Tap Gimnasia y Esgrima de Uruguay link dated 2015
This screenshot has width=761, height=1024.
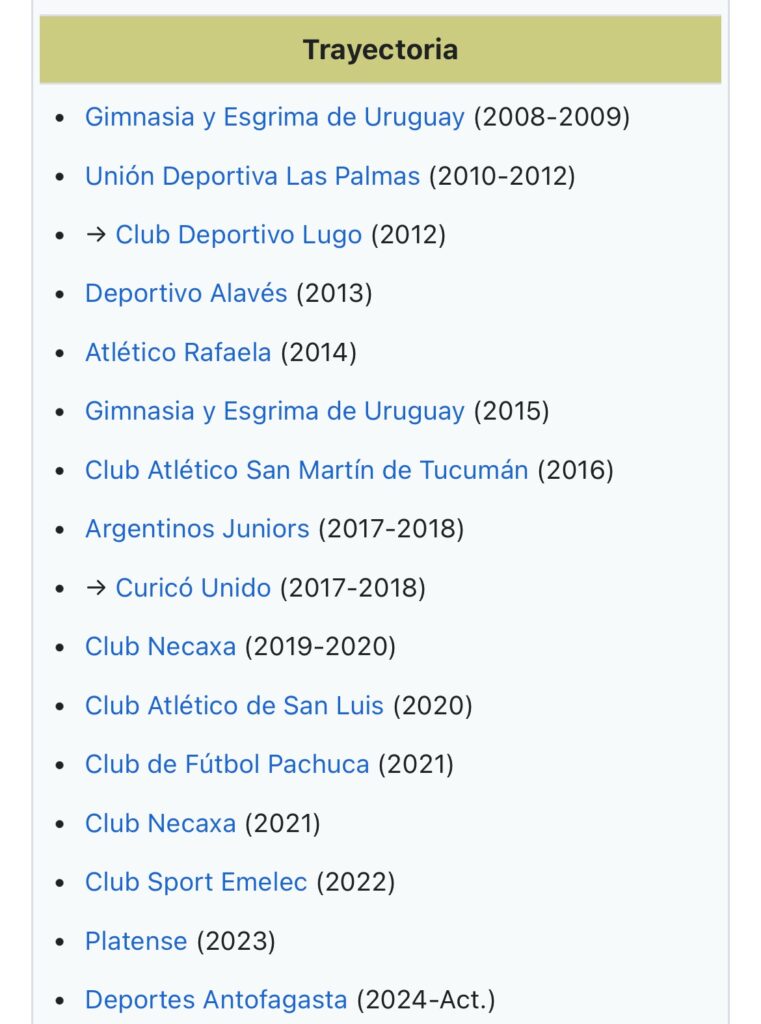pos(274,411)
